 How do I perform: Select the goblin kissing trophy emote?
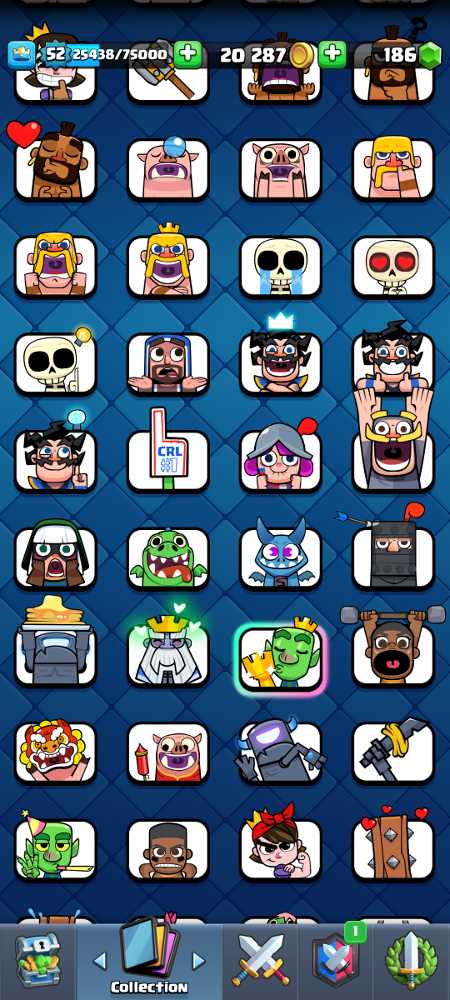(x=281, y=659)
